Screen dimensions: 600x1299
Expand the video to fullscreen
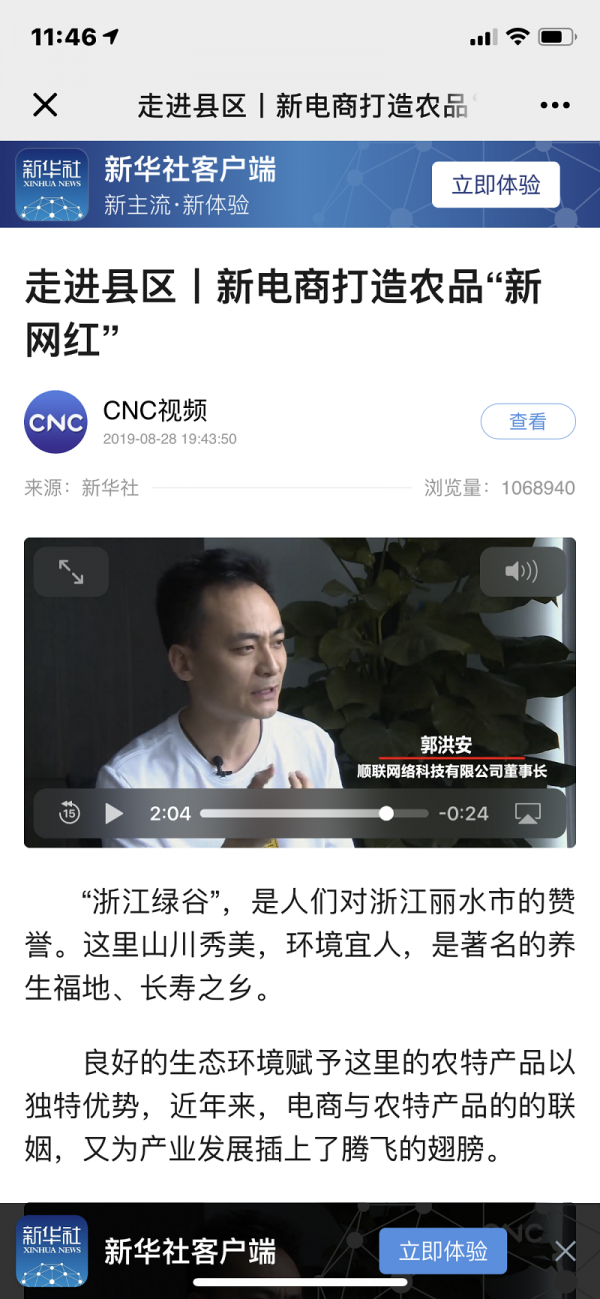[x=71, y=572]
